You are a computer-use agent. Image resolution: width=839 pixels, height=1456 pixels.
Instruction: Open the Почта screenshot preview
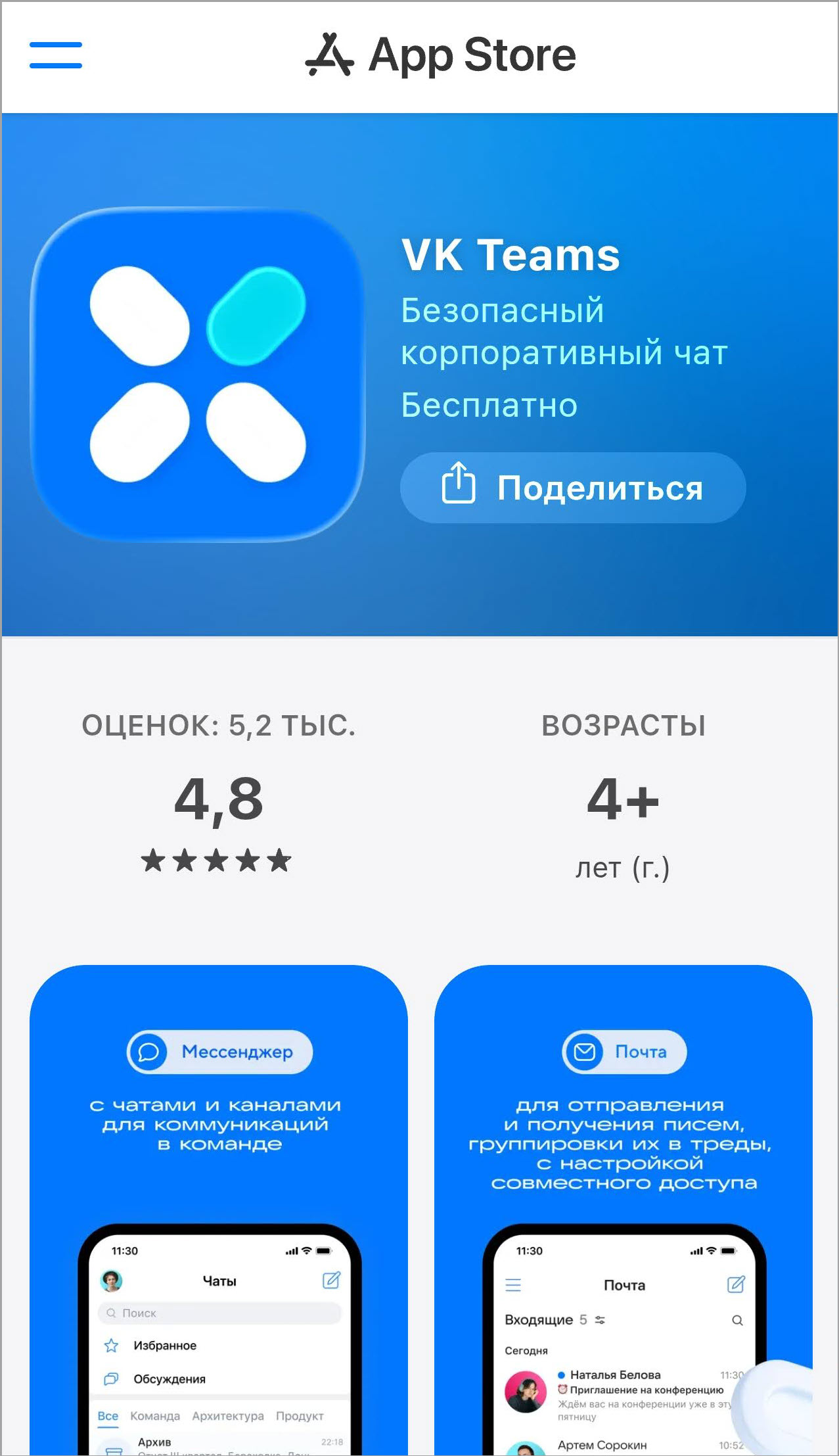(623, 1209)
